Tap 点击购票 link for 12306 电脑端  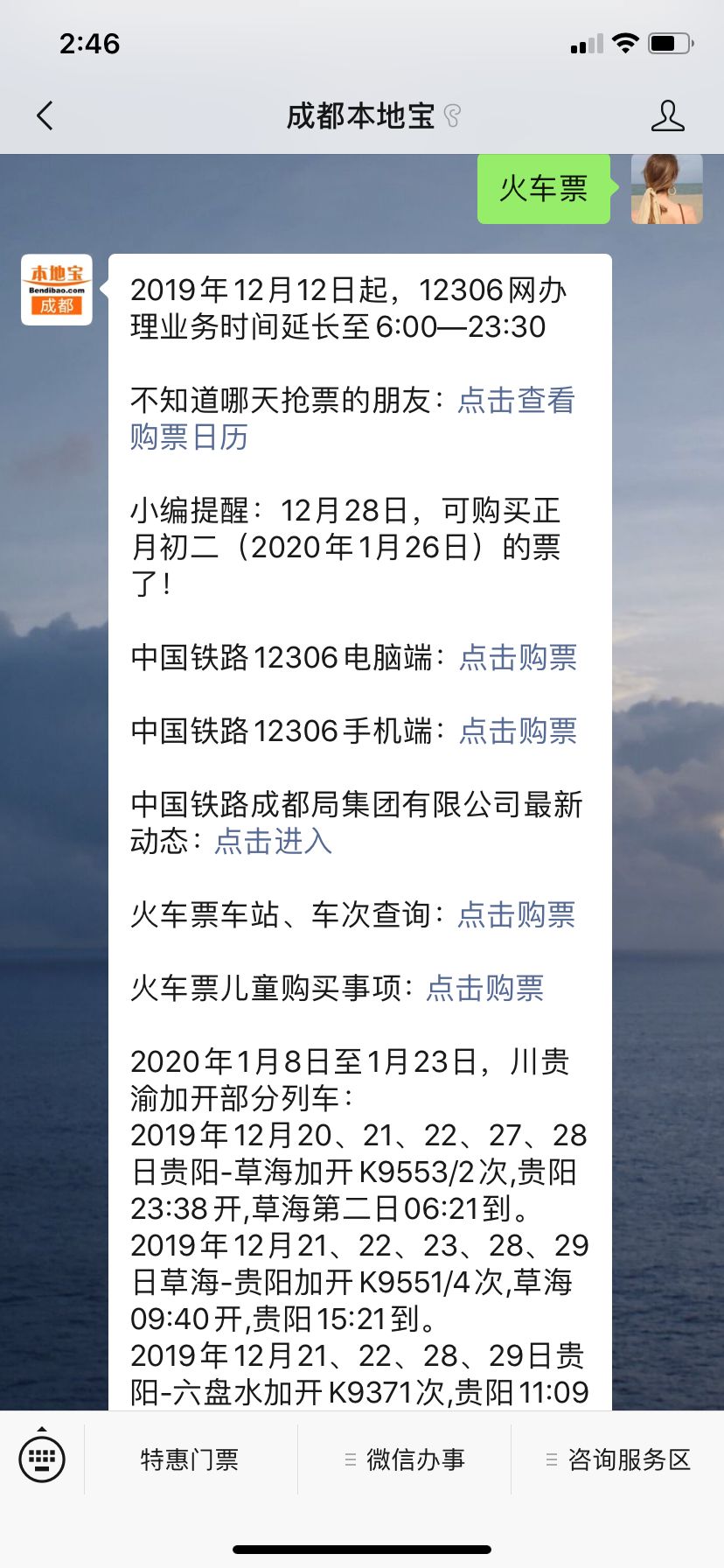[518, 658]
